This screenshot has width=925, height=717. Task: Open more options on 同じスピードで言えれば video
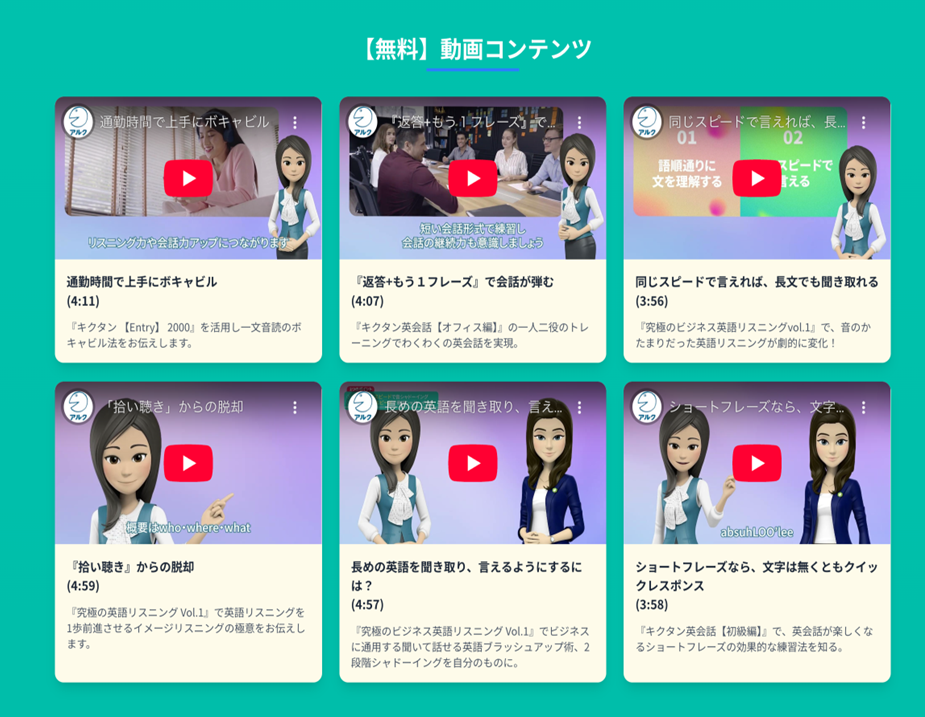coord(863,123)
